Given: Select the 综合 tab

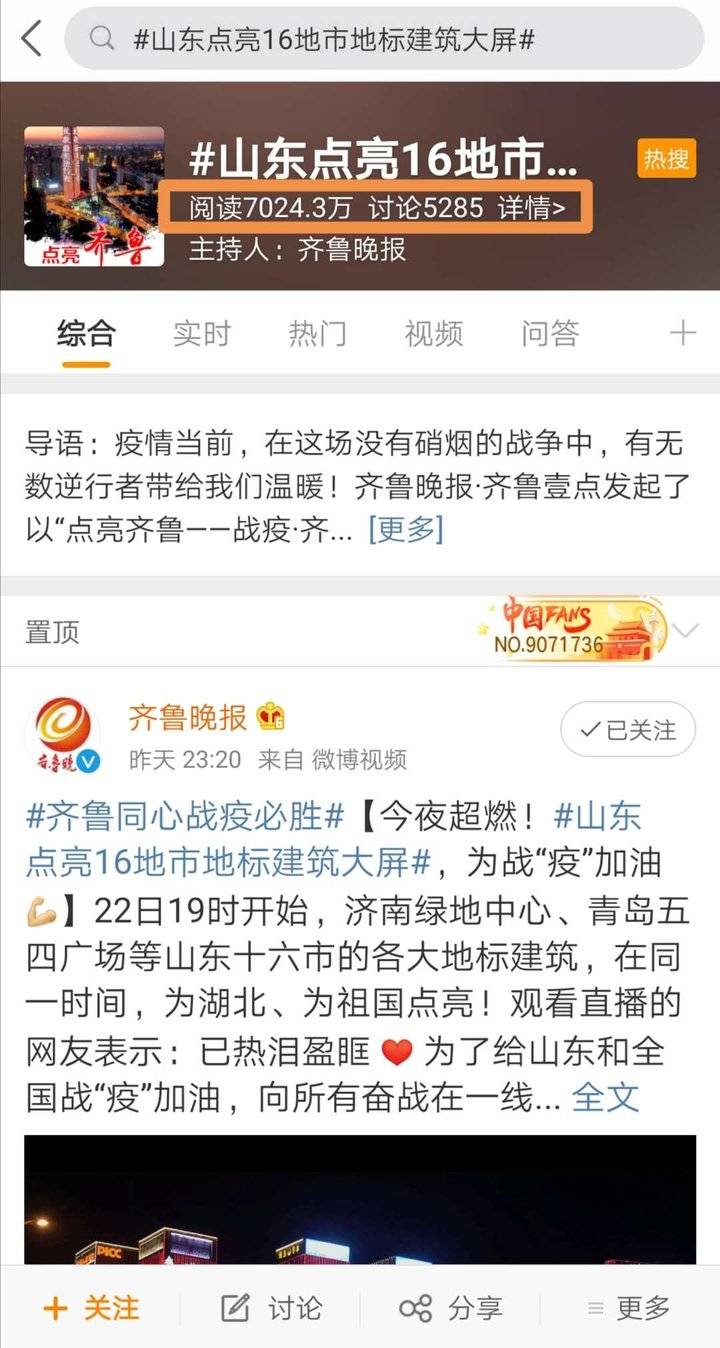Looking at the screenshot, I should [86, 333].
